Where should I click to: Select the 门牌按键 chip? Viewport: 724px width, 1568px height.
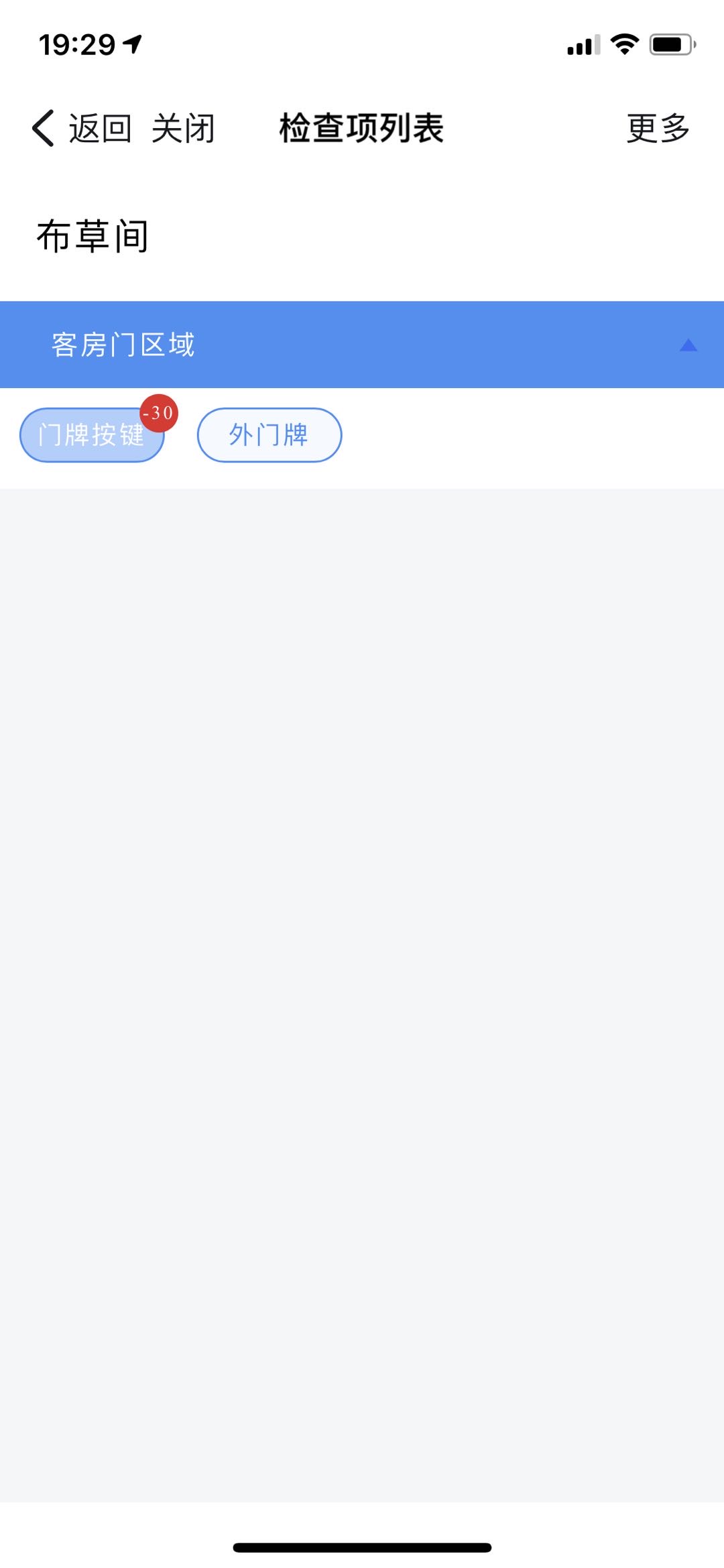click(91, 435)
